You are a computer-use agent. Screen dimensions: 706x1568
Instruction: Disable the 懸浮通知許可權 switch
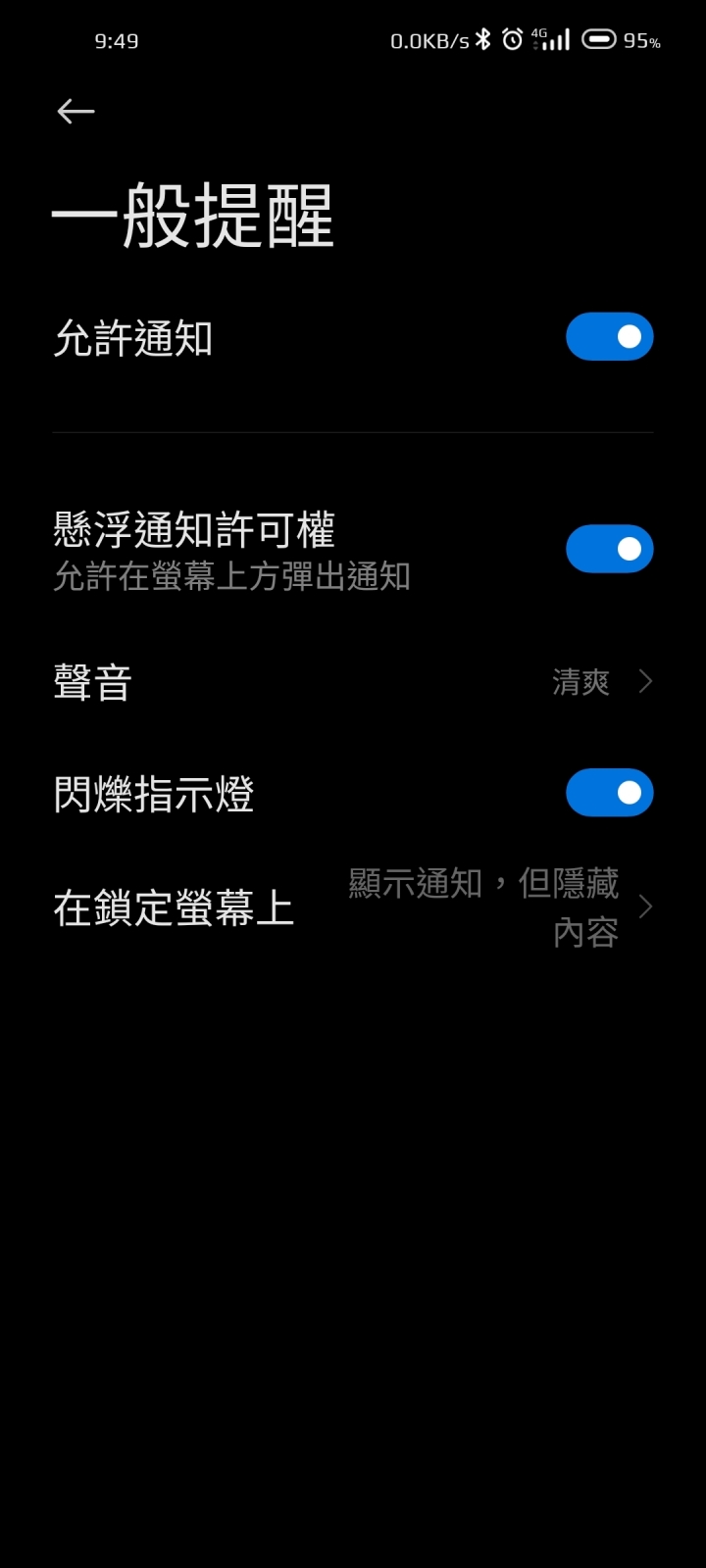609,549
